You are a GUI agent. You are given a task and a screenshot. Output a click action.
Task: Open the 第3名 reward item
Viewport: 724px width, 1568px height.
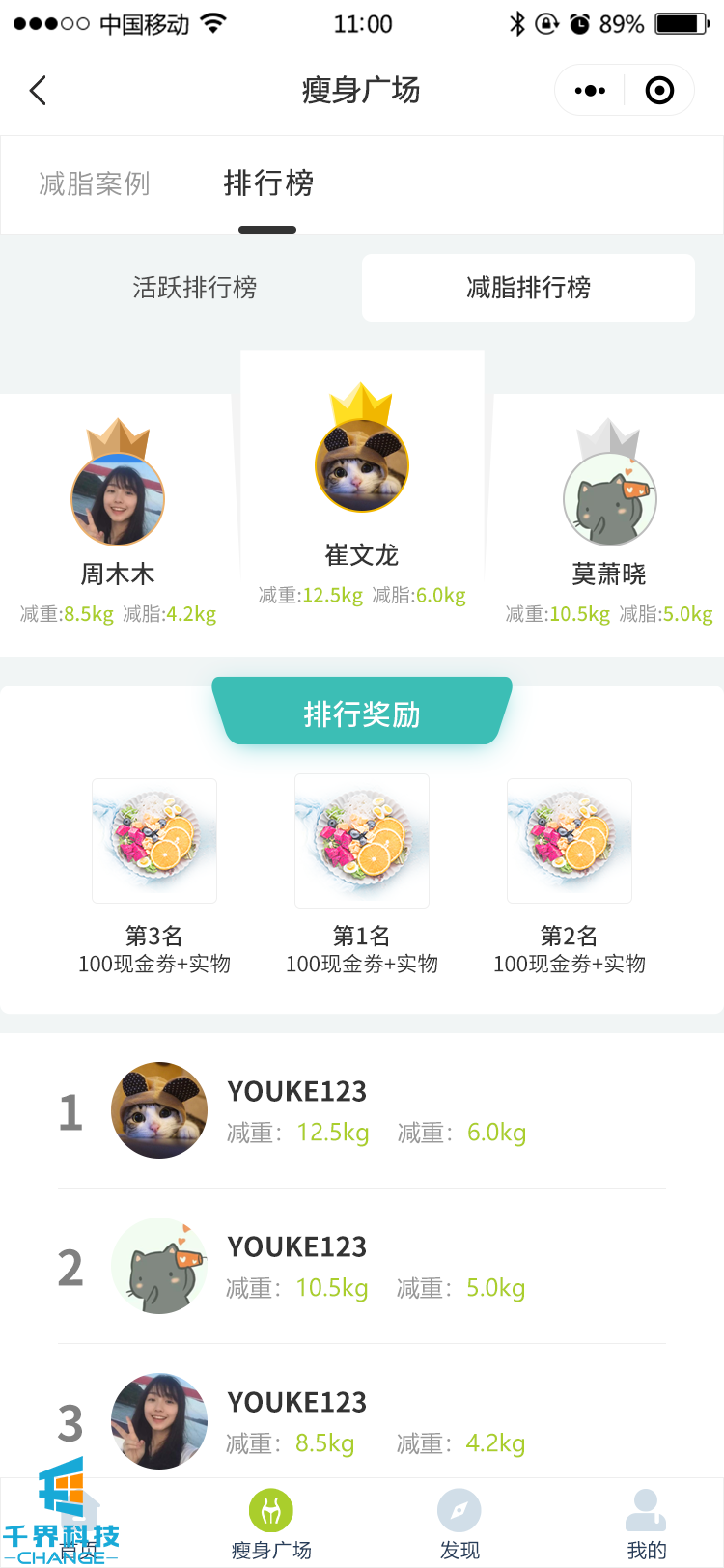coord(154,841)
